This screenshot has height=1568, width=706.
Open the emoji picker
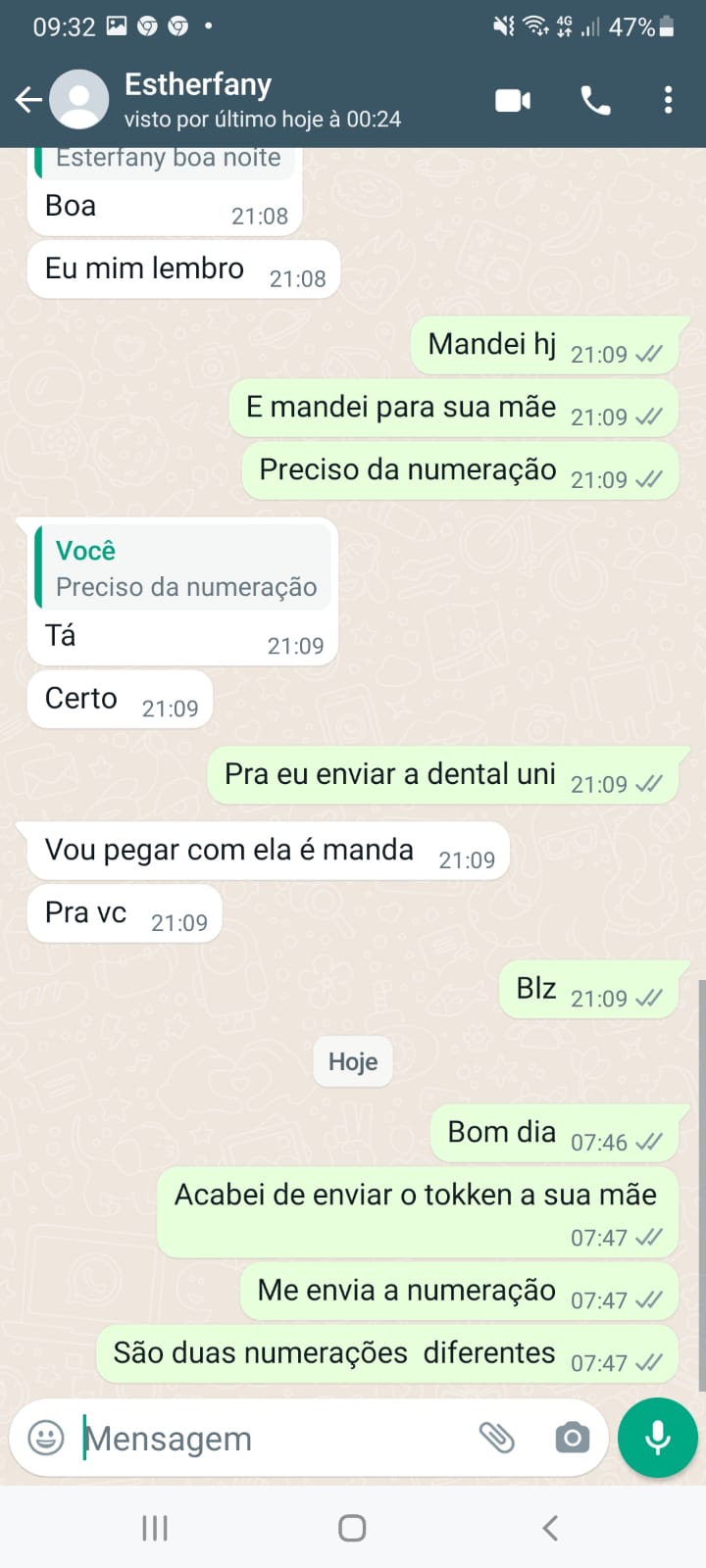point(46,1438)
